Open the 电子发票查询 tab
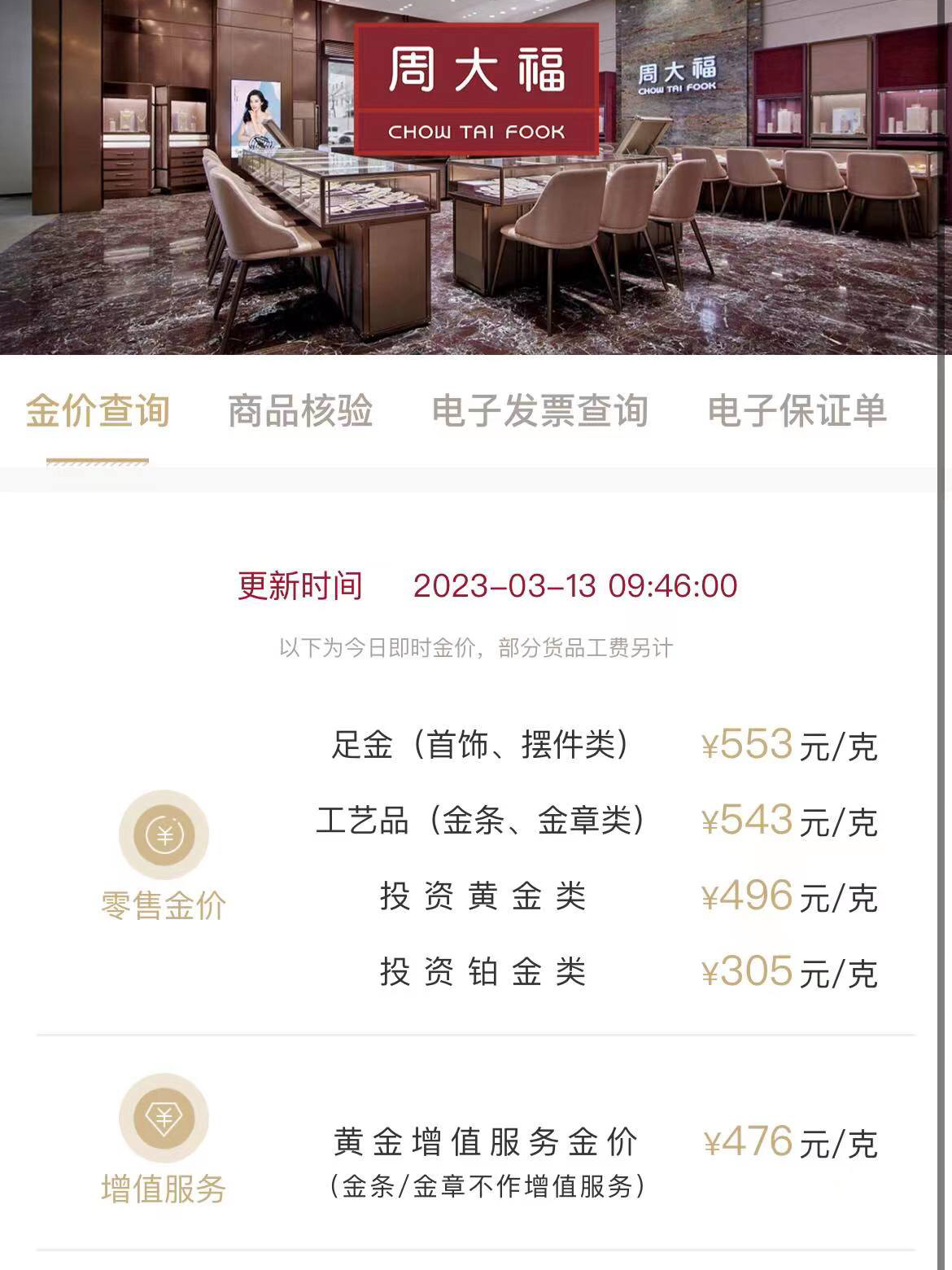 [x=541, y=414]
